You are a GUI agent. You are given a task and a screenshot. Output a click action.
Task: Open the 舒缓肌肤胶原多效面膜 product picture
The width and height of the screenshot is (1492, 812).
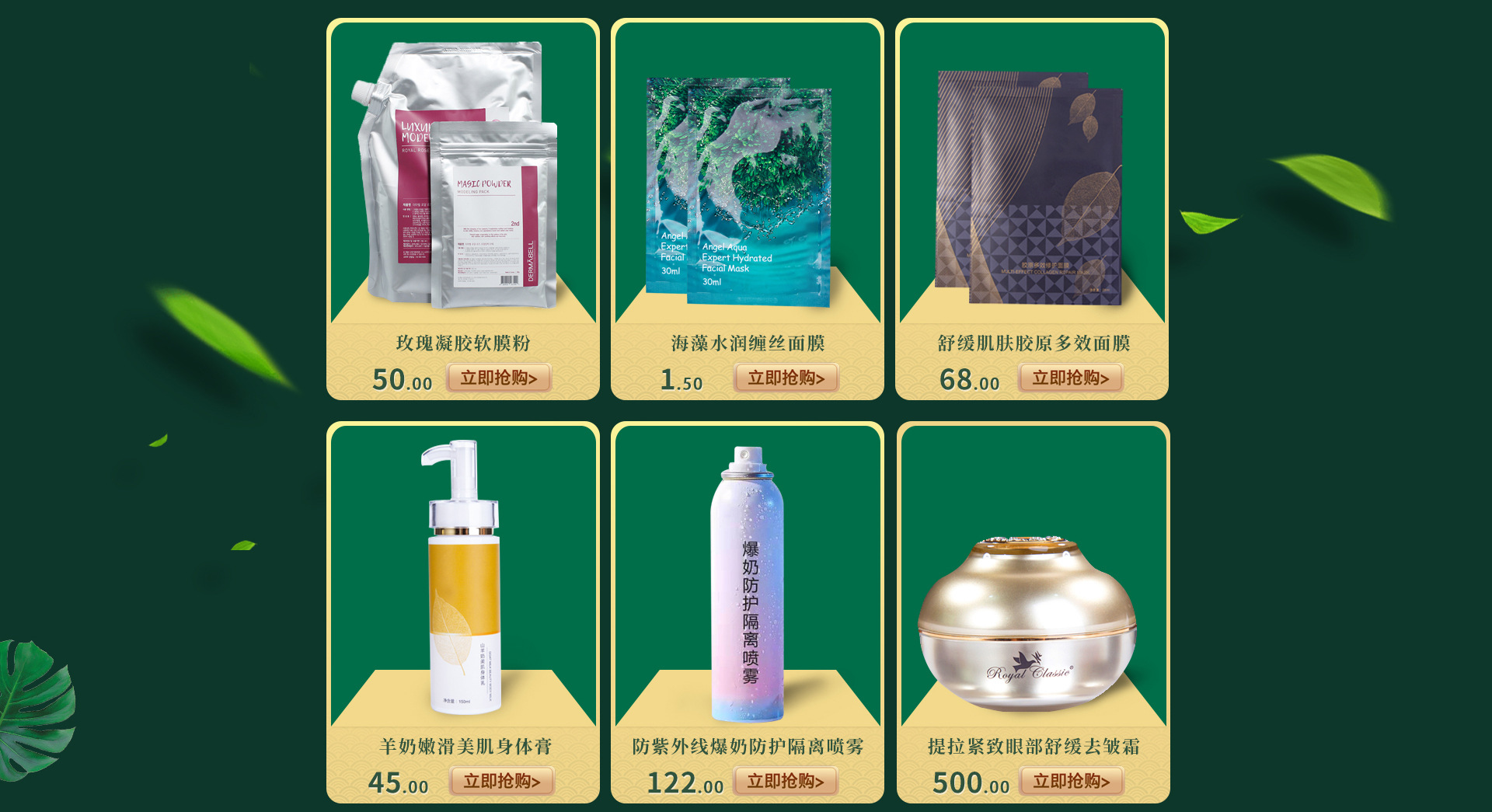tap(1030, 188)
